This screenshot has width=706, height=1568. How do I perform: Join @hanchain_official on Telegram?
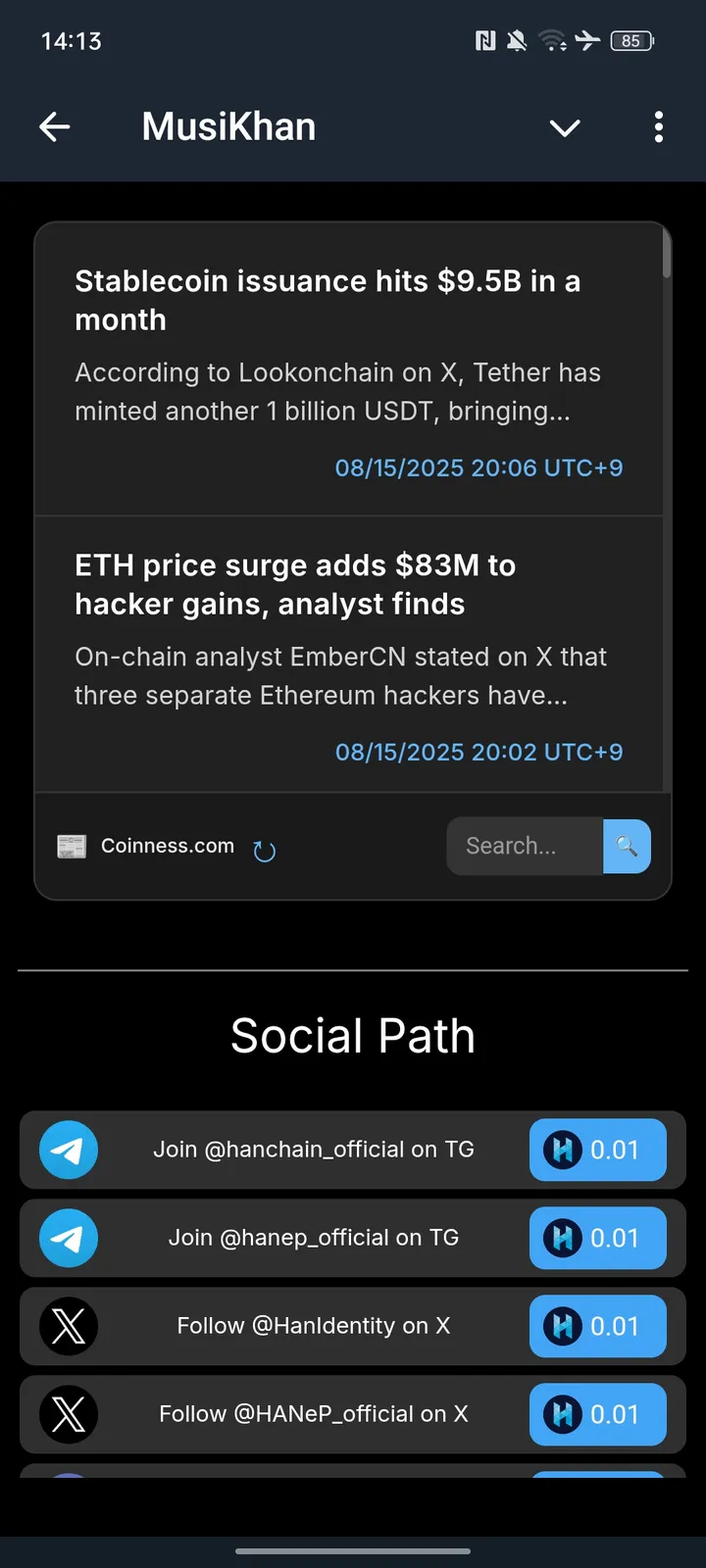pos(314,1150)
